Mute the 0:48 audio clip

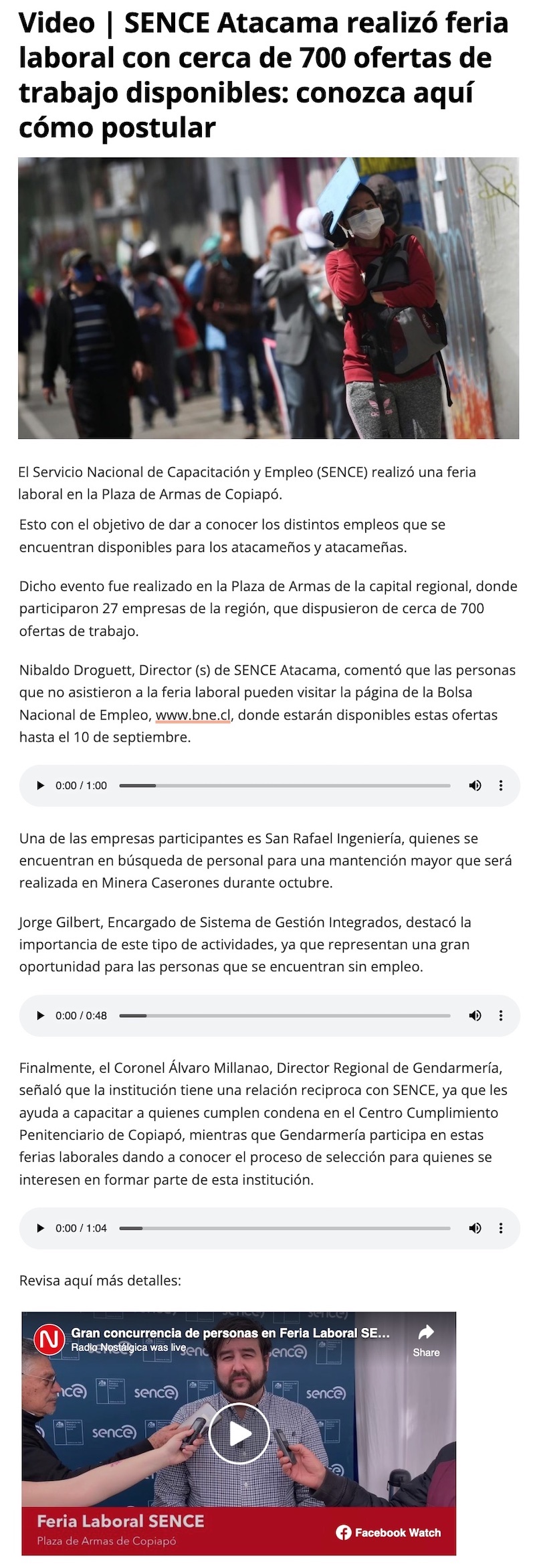(x=475, y=1016)
